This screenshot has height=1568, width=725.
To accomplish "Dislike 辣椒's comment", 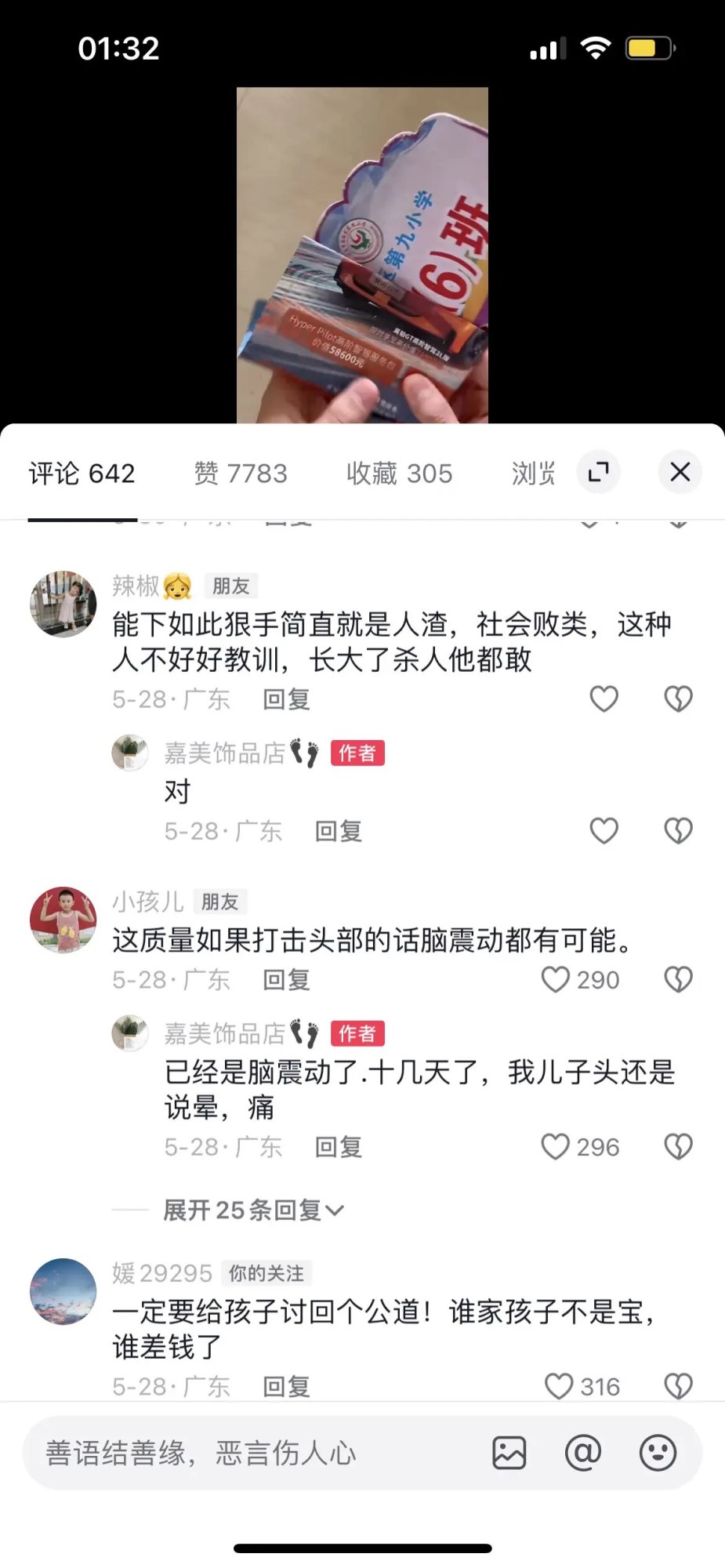I will [x=678, y=699].
